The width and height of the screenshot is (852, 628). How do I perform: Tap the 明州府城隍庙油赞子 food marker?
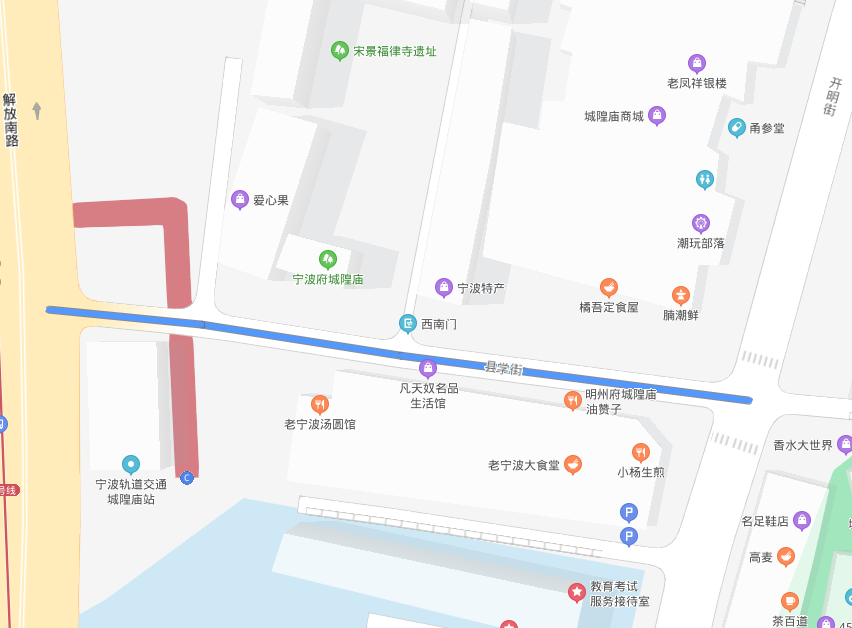coord(573,401)
